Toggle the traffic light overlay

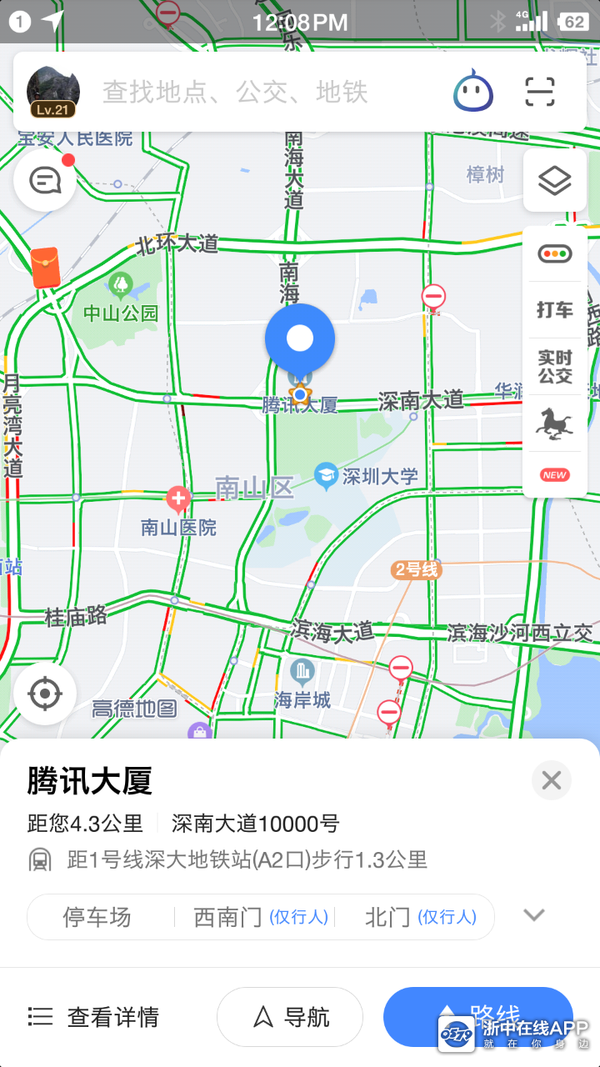coord(554,254)
